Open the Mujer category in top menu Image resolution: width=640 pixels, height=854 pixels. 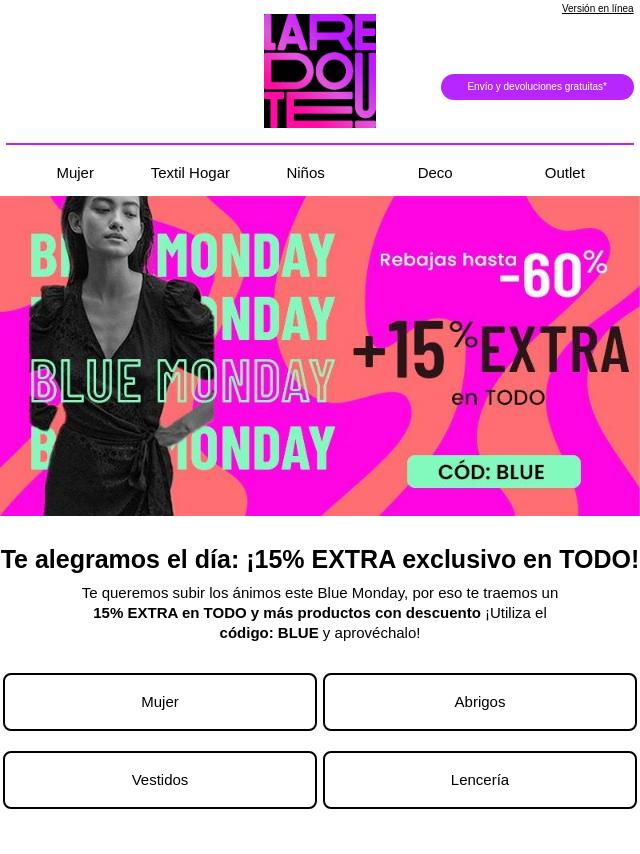pyautogui.click(x=75, y=173)
